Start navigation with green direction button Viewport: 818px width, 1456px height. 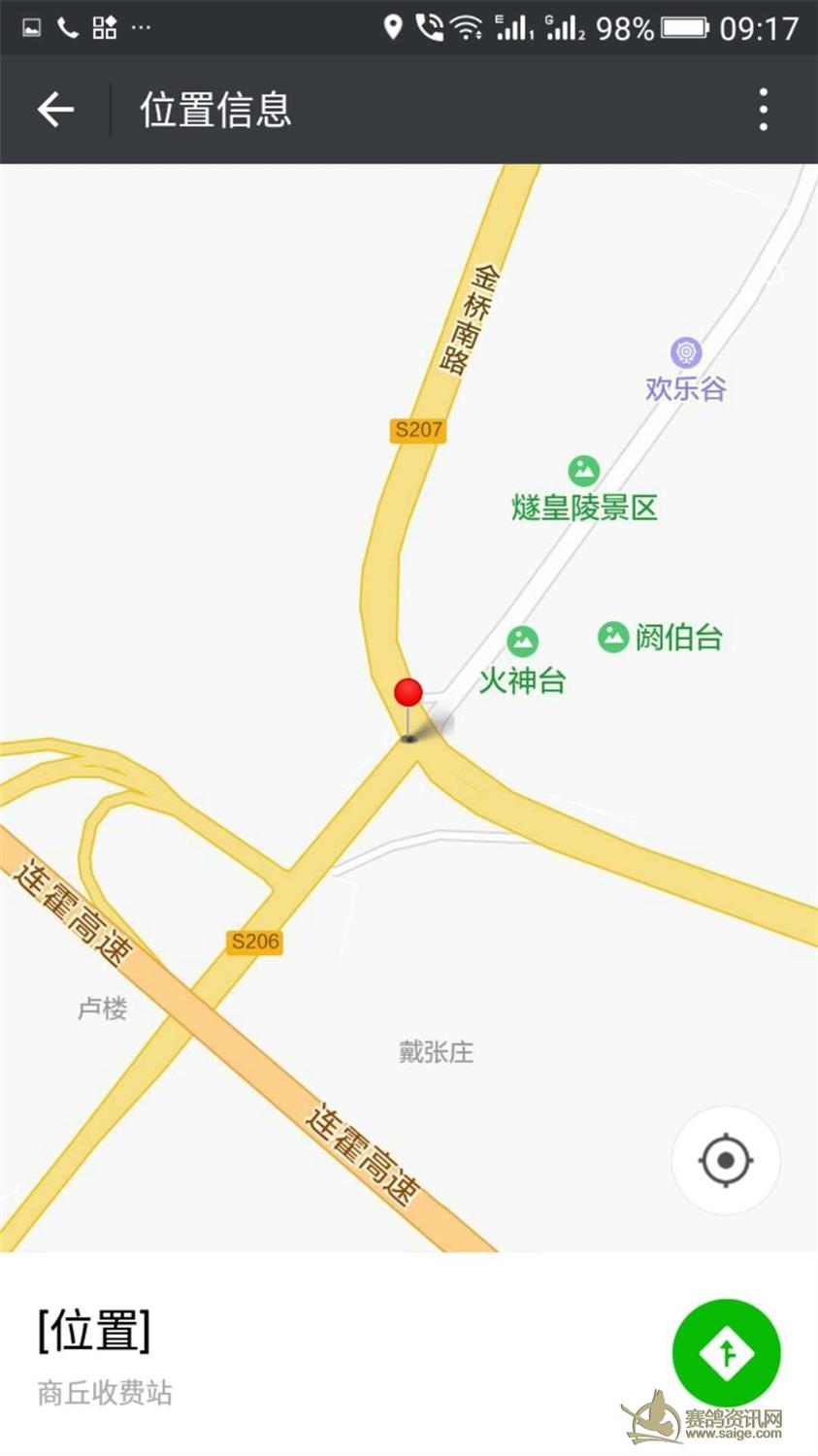click(x=726, y=1351)
